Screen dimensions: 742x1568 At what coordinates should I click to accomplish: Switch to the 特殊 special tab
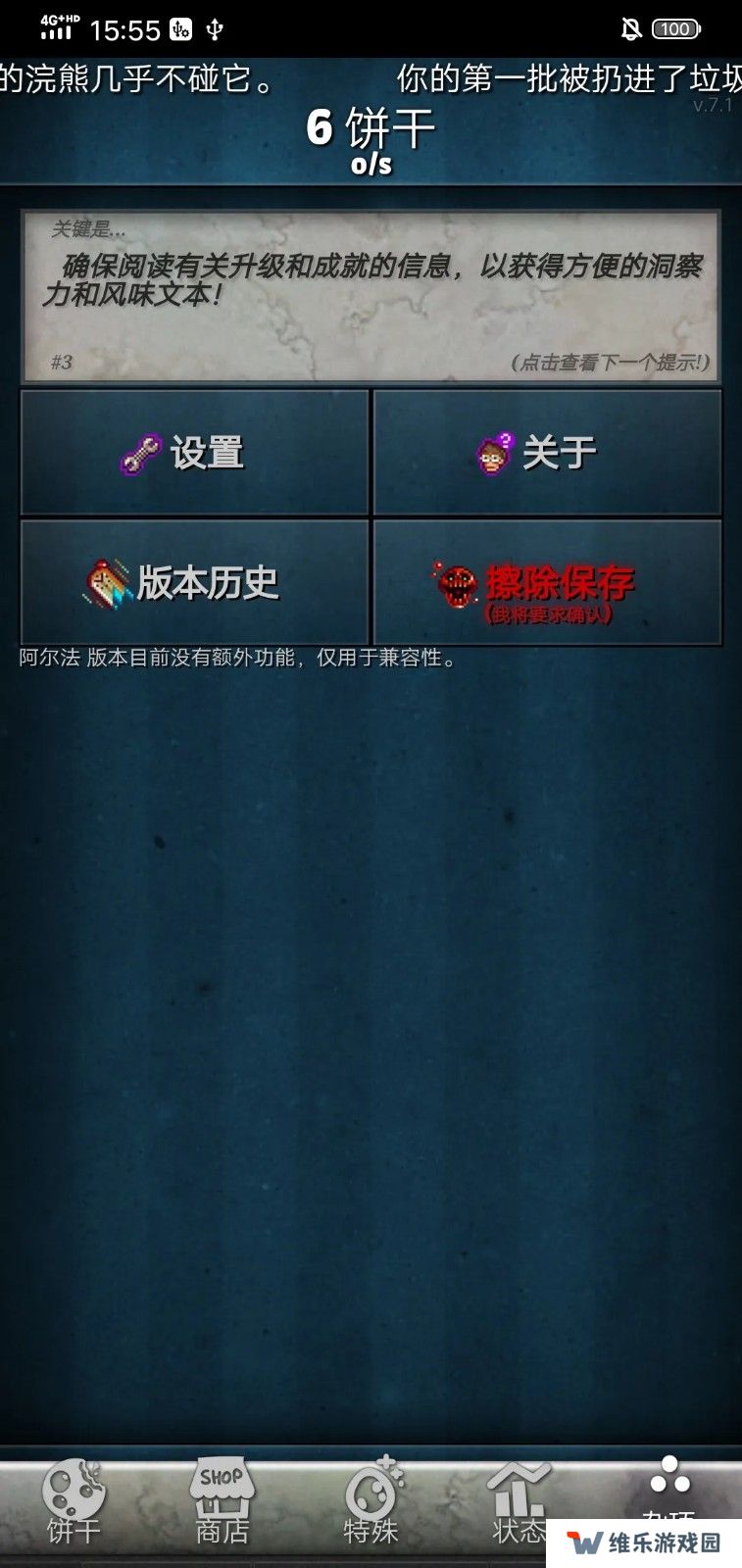(371, 1503)
